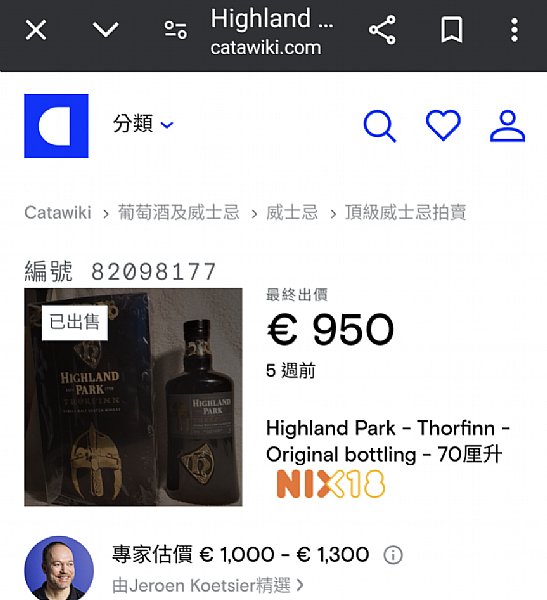This screenshot has width=547, height=600.
Task: Close the in-app browser tab
Action: click(x=36, y=30)
